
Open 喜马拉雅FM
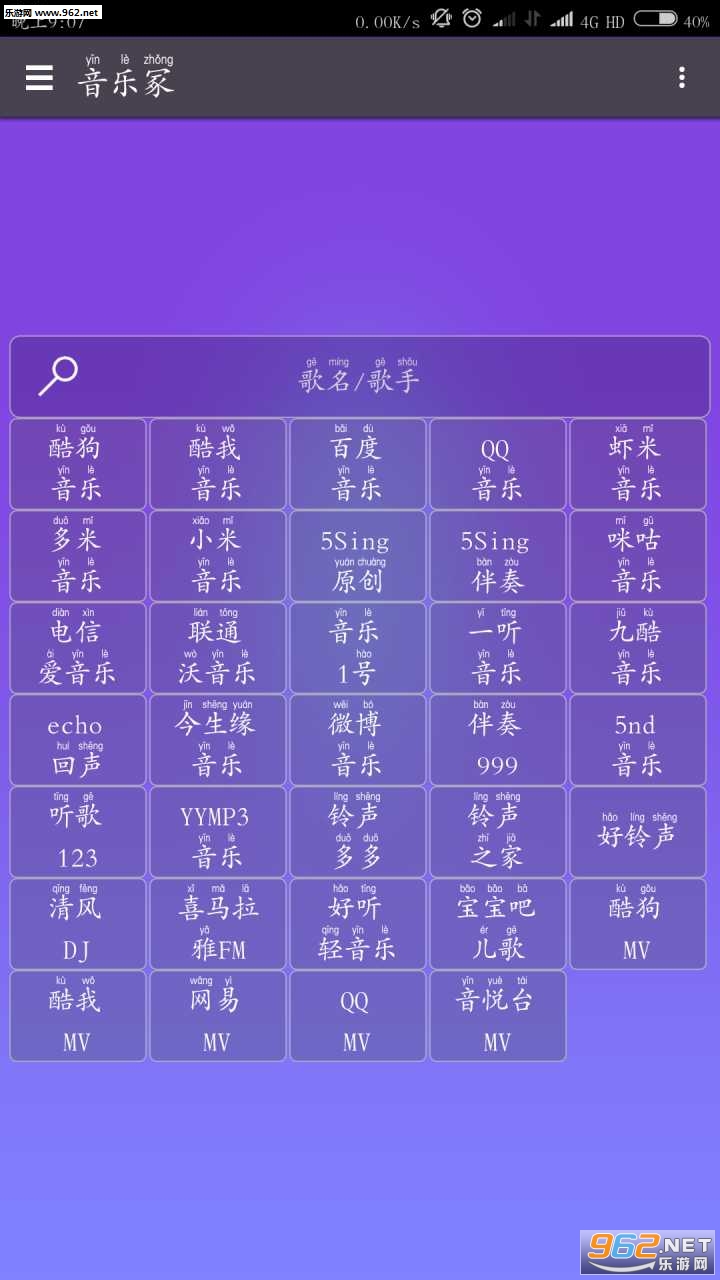[x=218, y=924]
